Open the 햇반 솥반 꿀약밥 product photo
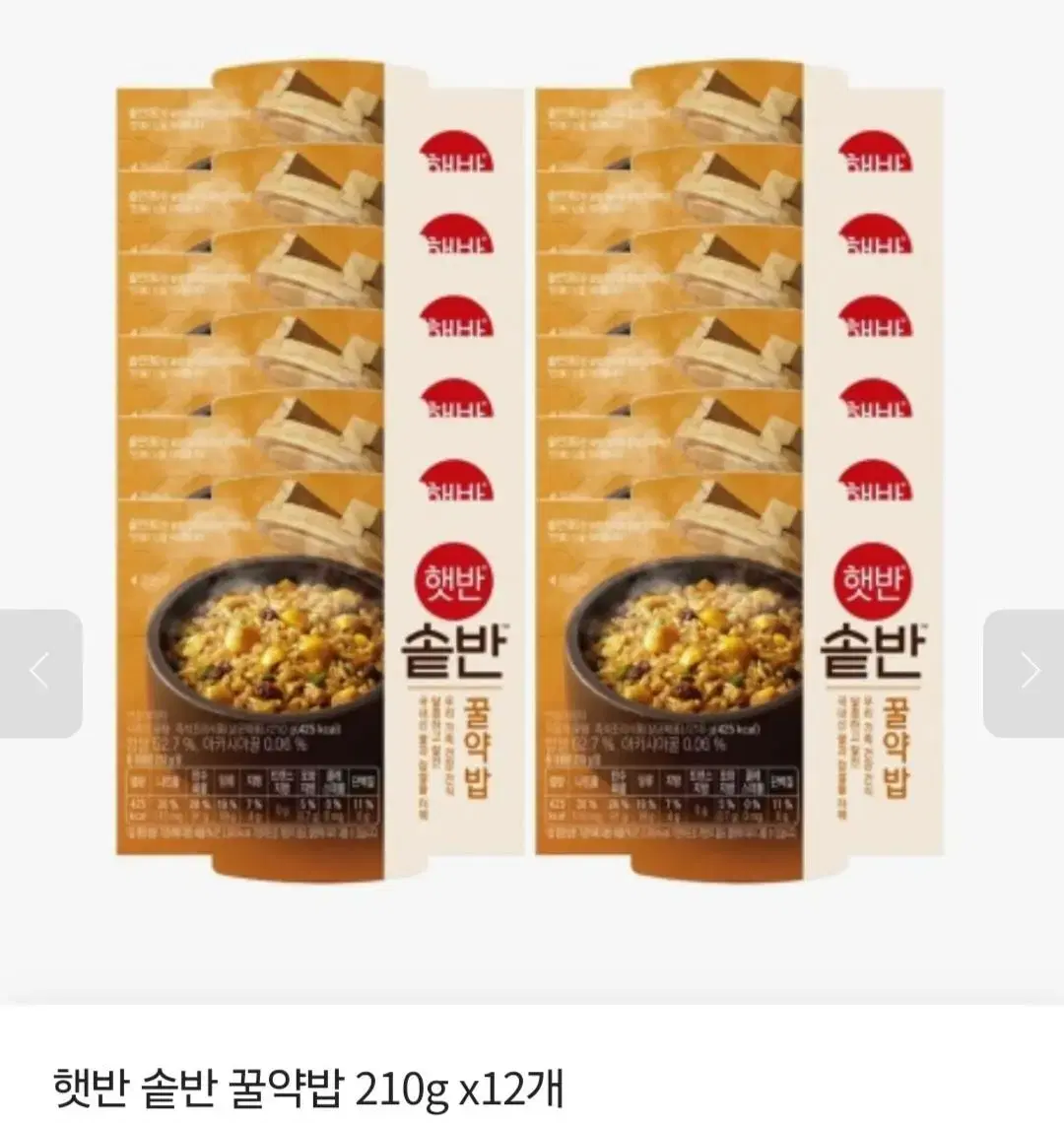The height and width of the screenshot is (1123, 1064). point(532,501)
